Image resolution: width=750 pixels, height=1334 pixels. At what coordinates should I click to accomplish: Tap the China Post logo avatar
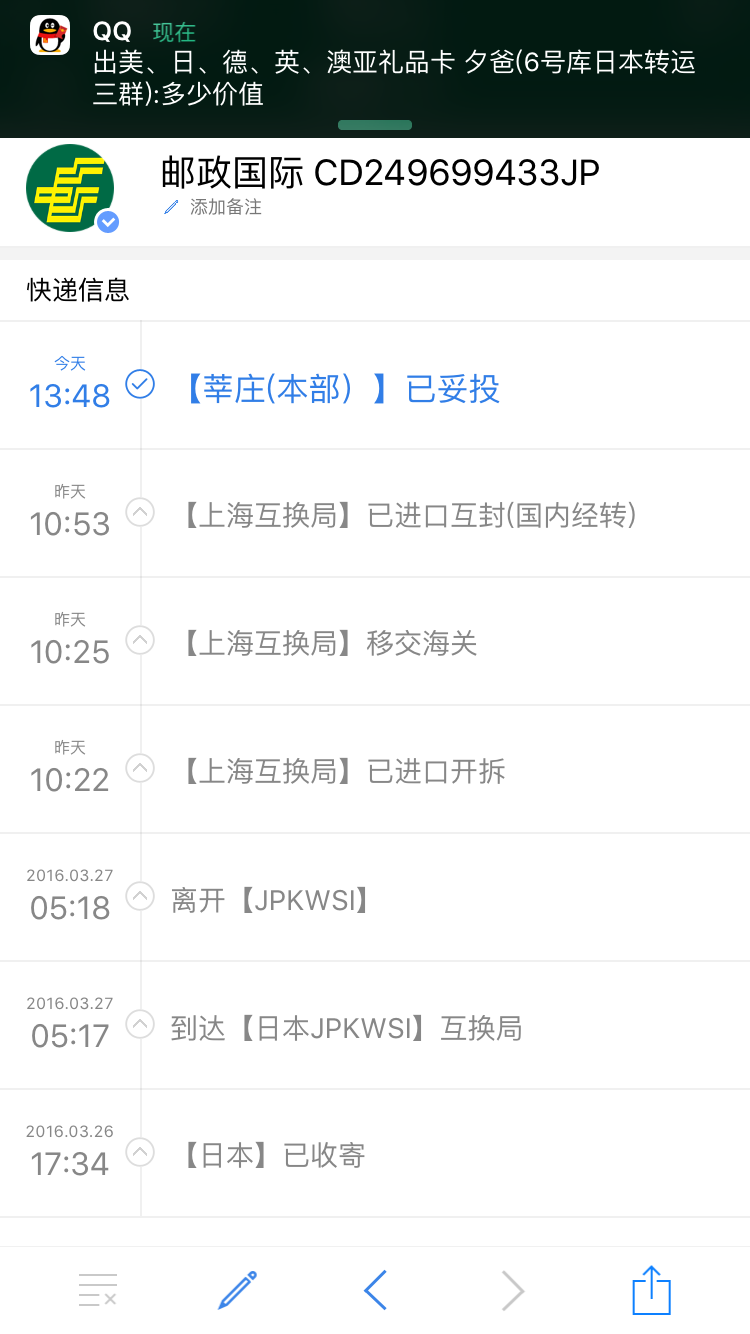click(71, 189)
